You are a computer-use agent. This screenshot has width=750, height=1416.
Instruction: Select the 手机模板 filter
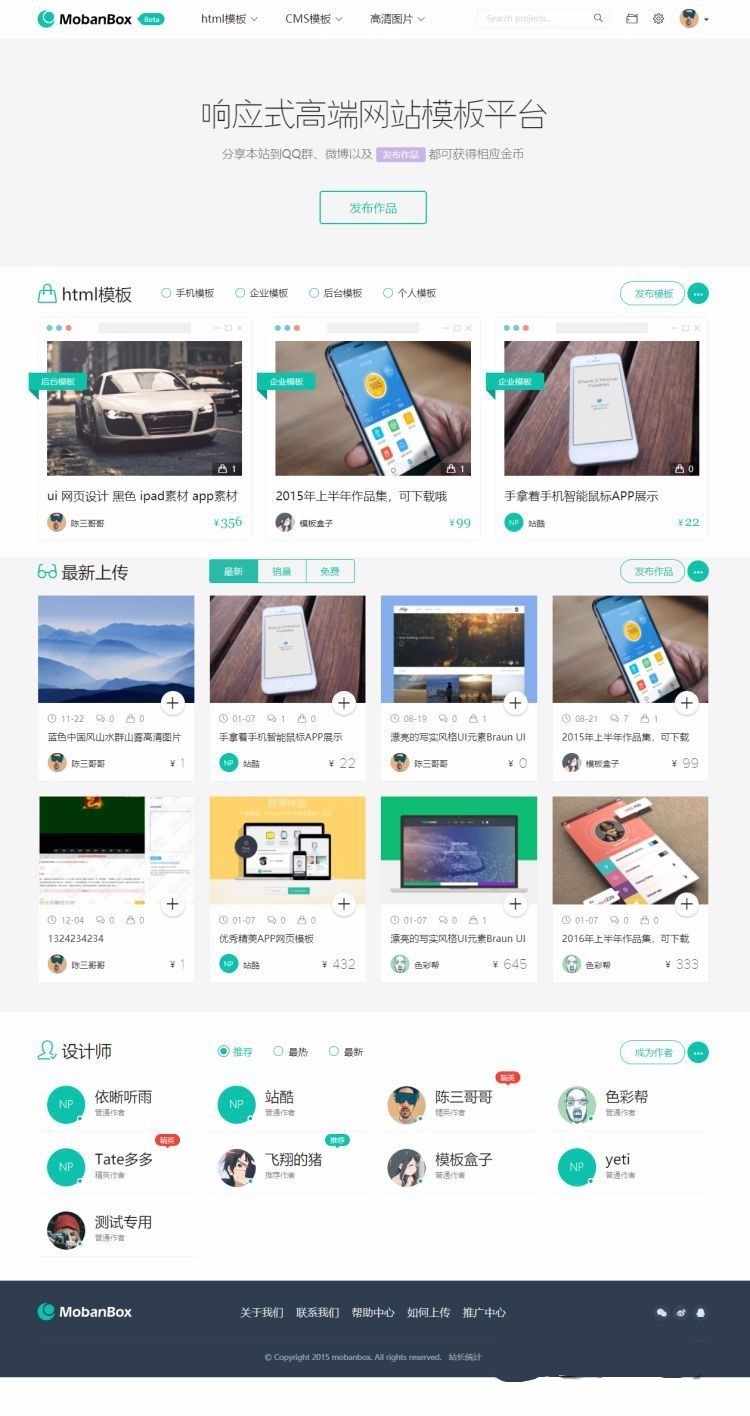point(188,293)
